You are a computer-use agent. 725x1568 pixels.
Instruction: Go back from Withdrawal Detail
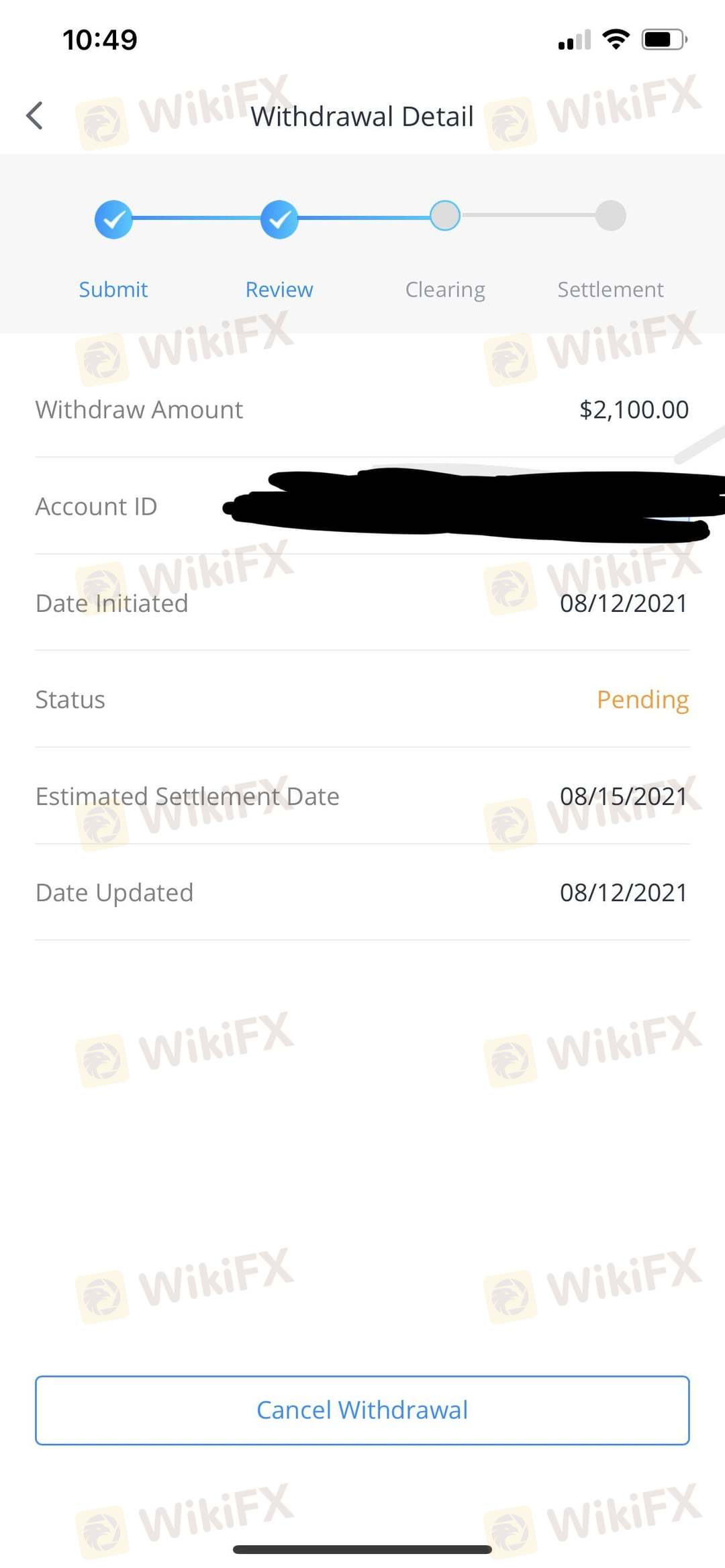35,116
